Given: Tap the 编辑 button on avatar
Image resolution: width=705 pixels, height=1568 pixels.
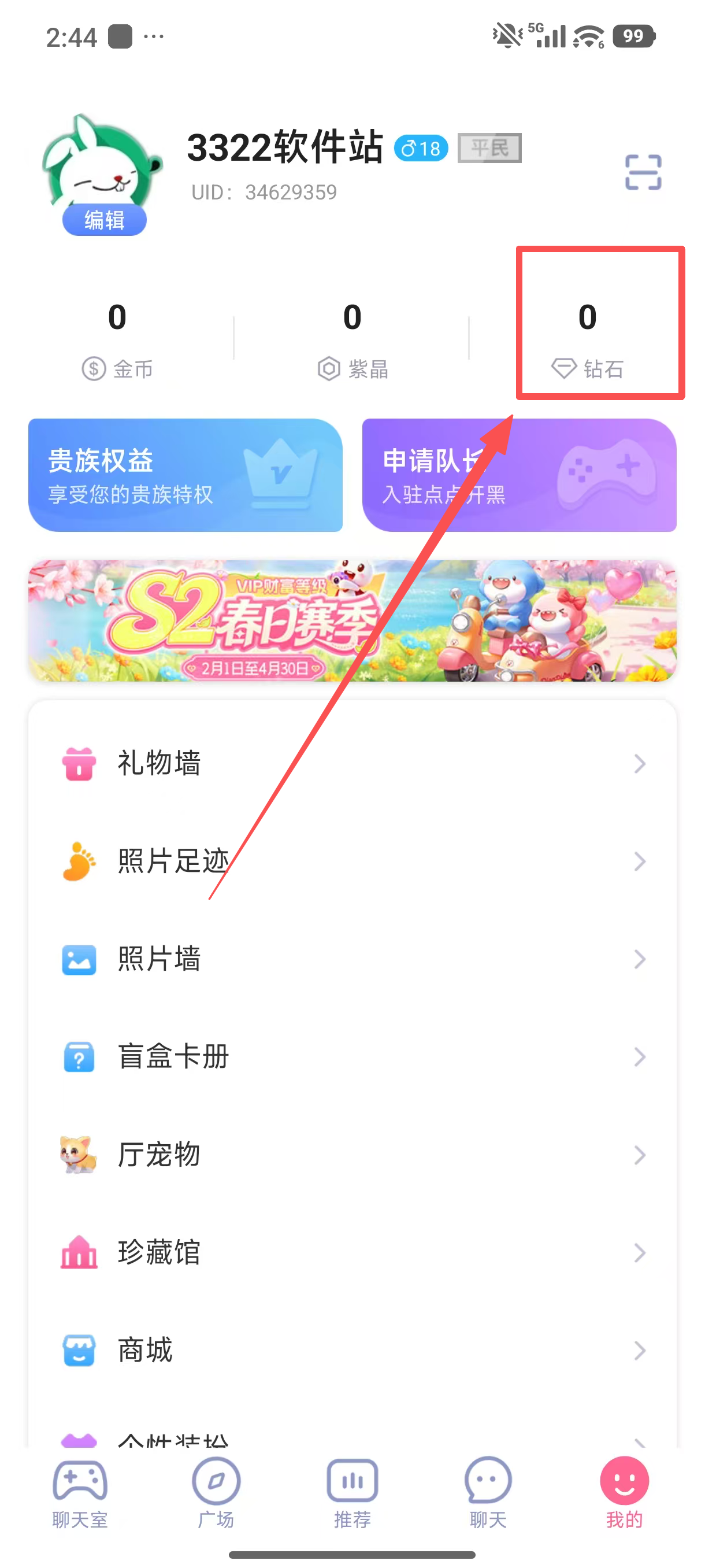Looking at the screenshot, I should point(104,220).
